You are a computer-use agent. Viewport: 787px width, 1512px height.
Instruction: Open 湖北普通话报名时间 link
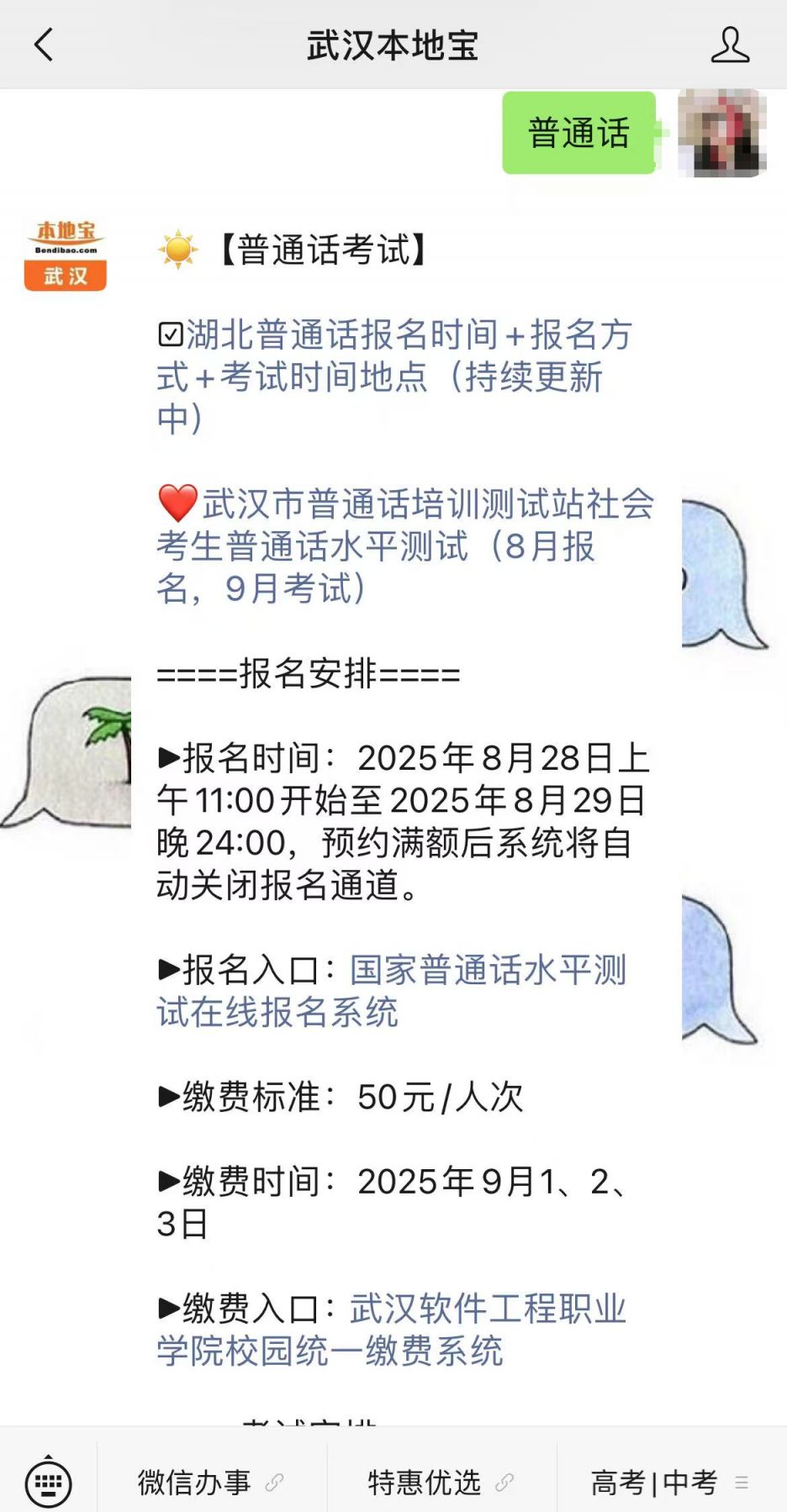coord(394,377)
